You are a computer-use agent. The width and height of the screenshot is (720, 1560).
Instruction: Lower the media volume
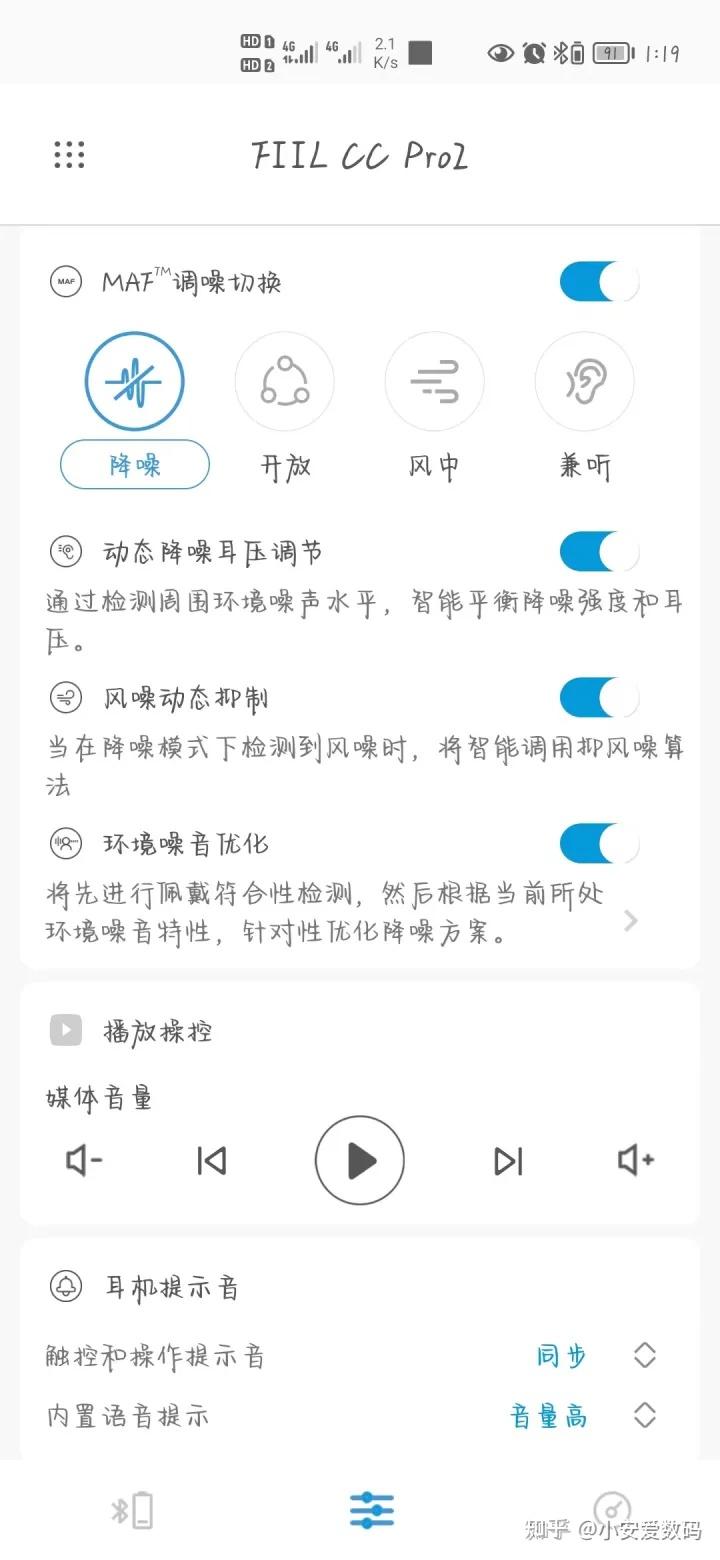84,1160
